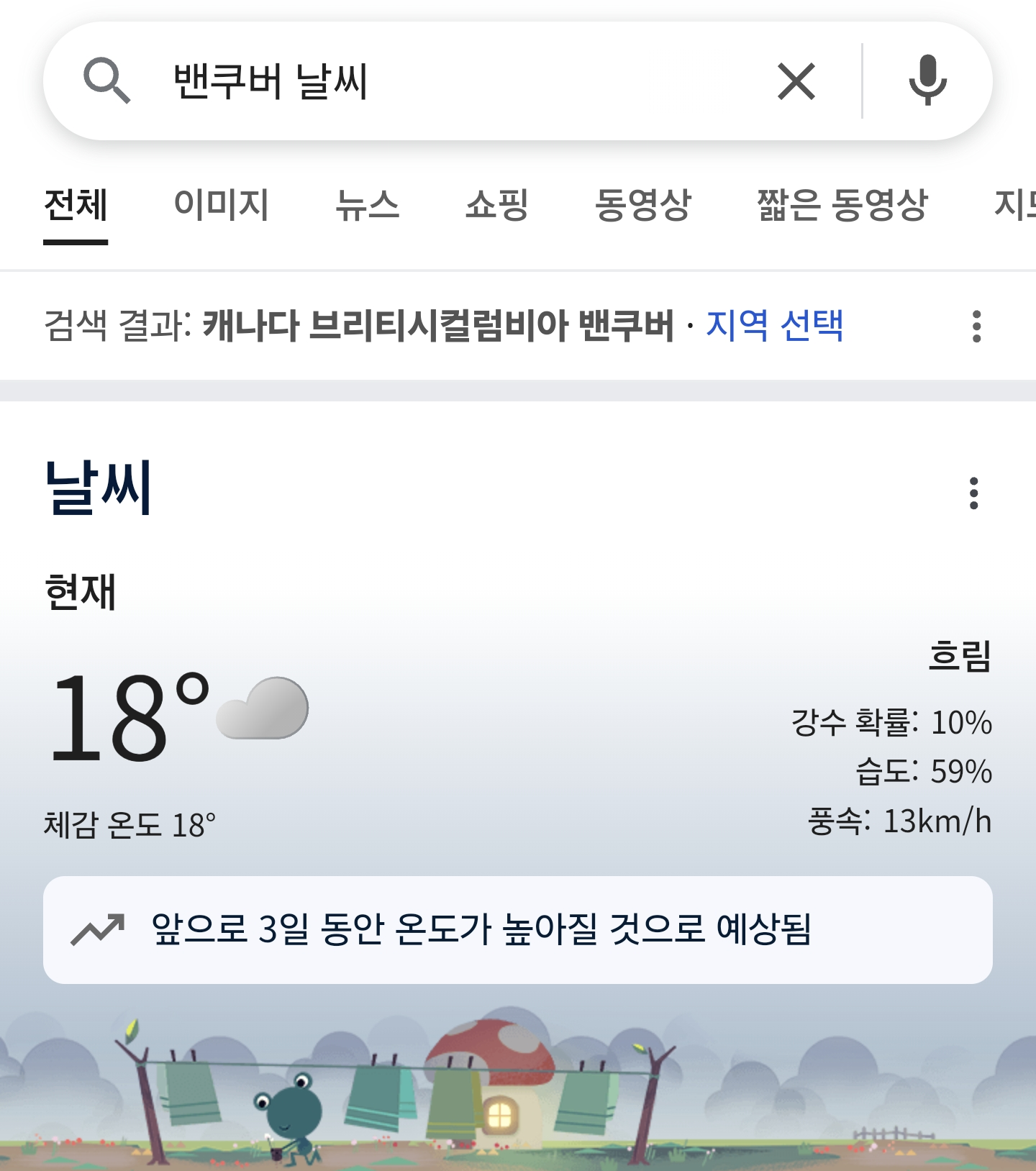Switch to the 이미지 tab
The width and height of the screenshot is (1036, 1171).
point(221,205)
